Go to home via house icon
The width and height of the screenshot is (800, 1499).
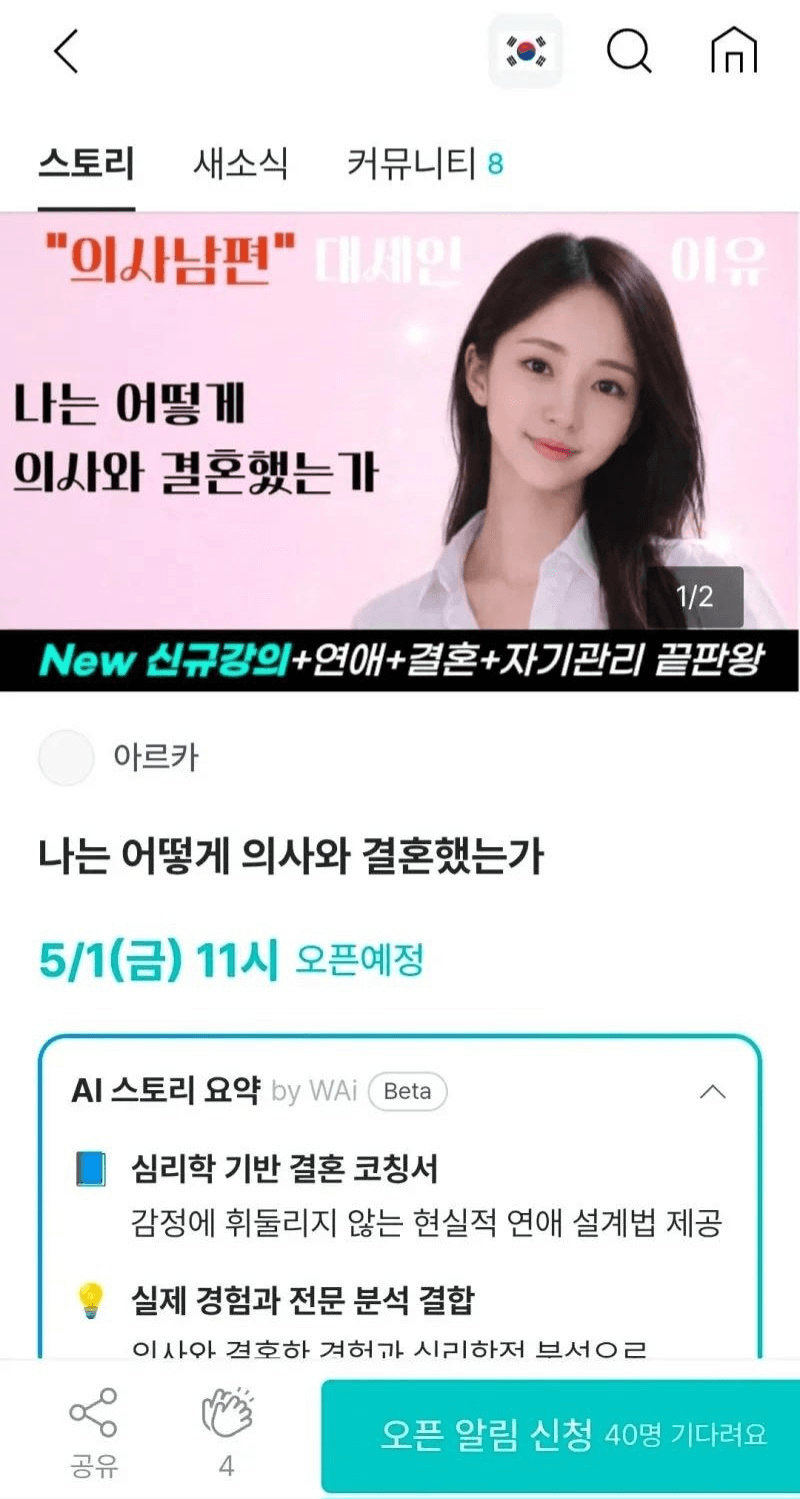click(x=734, y=51)
